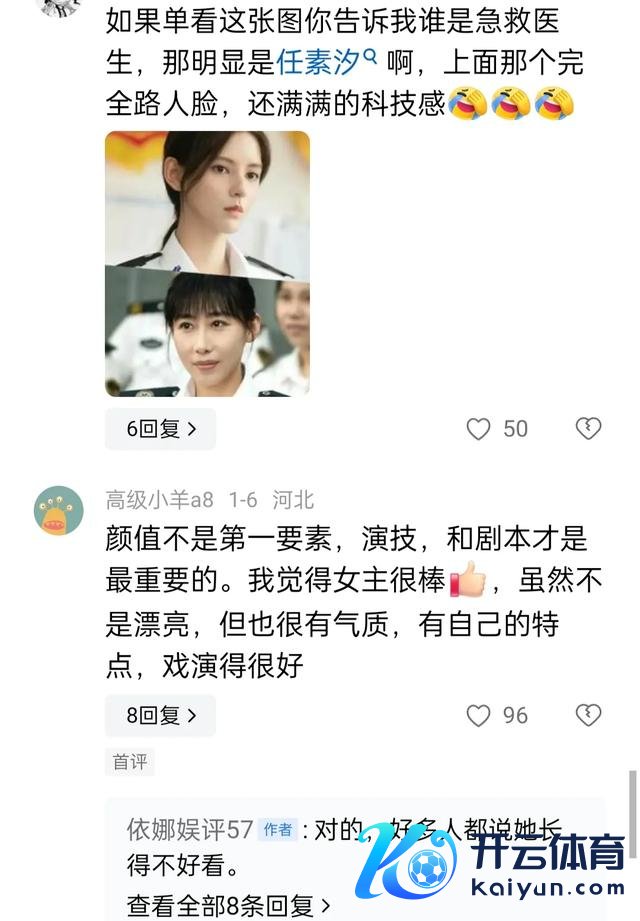Dislike the comment with 96 likes
640x921 pixels.
(588, 715)
